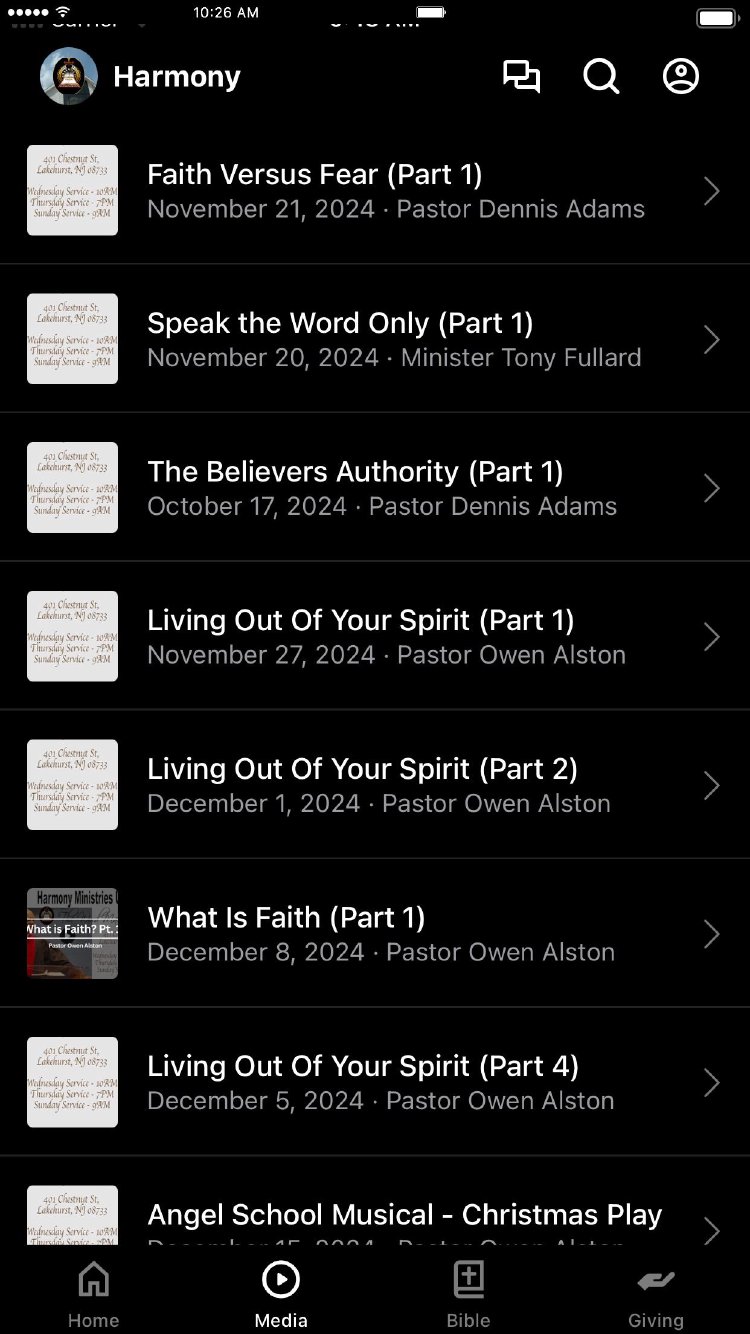Screen dimensions: 750x1334
Task: Open the account profile icon
Action: [x=681, y=77]
